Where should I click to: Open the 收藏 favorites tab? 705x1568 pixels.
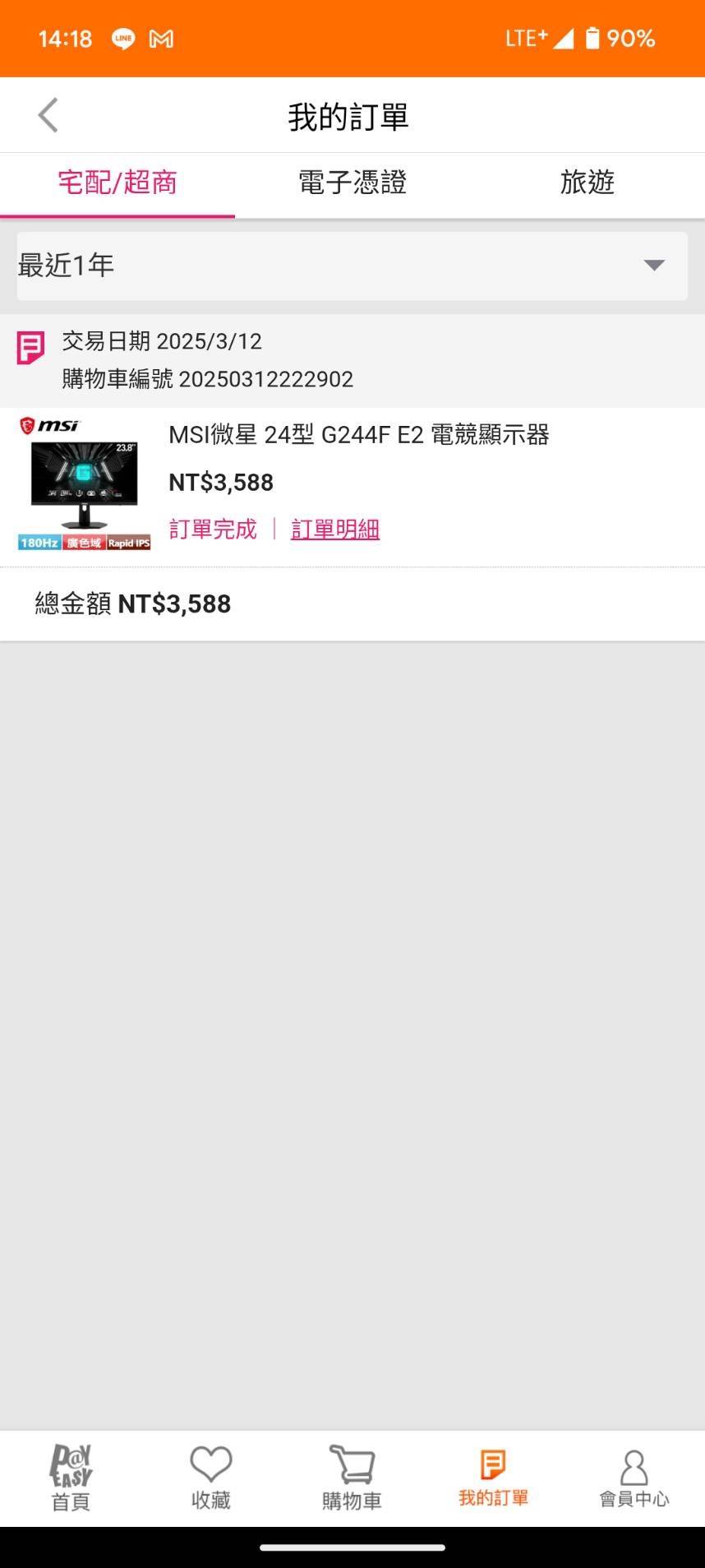click(211, 1478)
